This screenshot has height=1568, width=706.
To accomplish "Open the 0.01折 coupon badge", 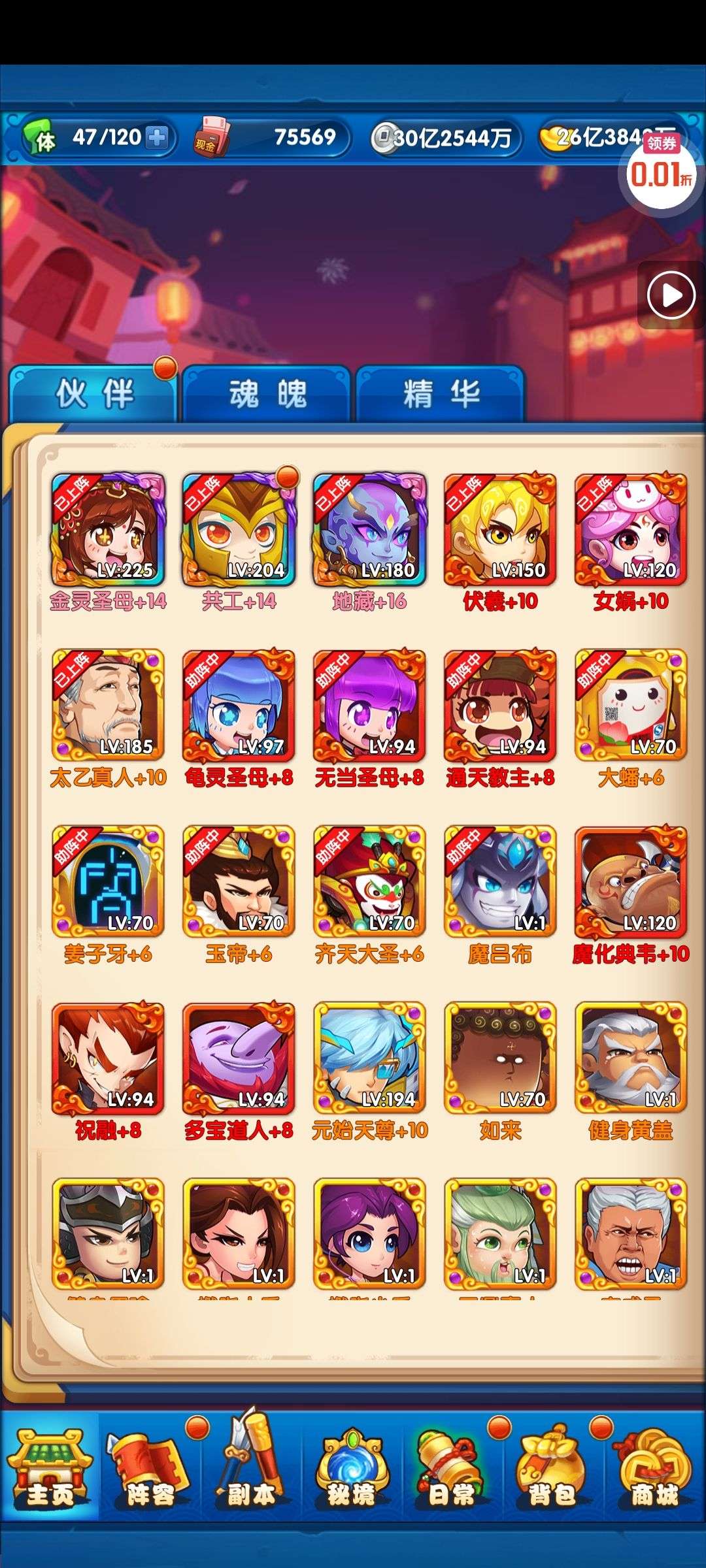I will point(660,171).
